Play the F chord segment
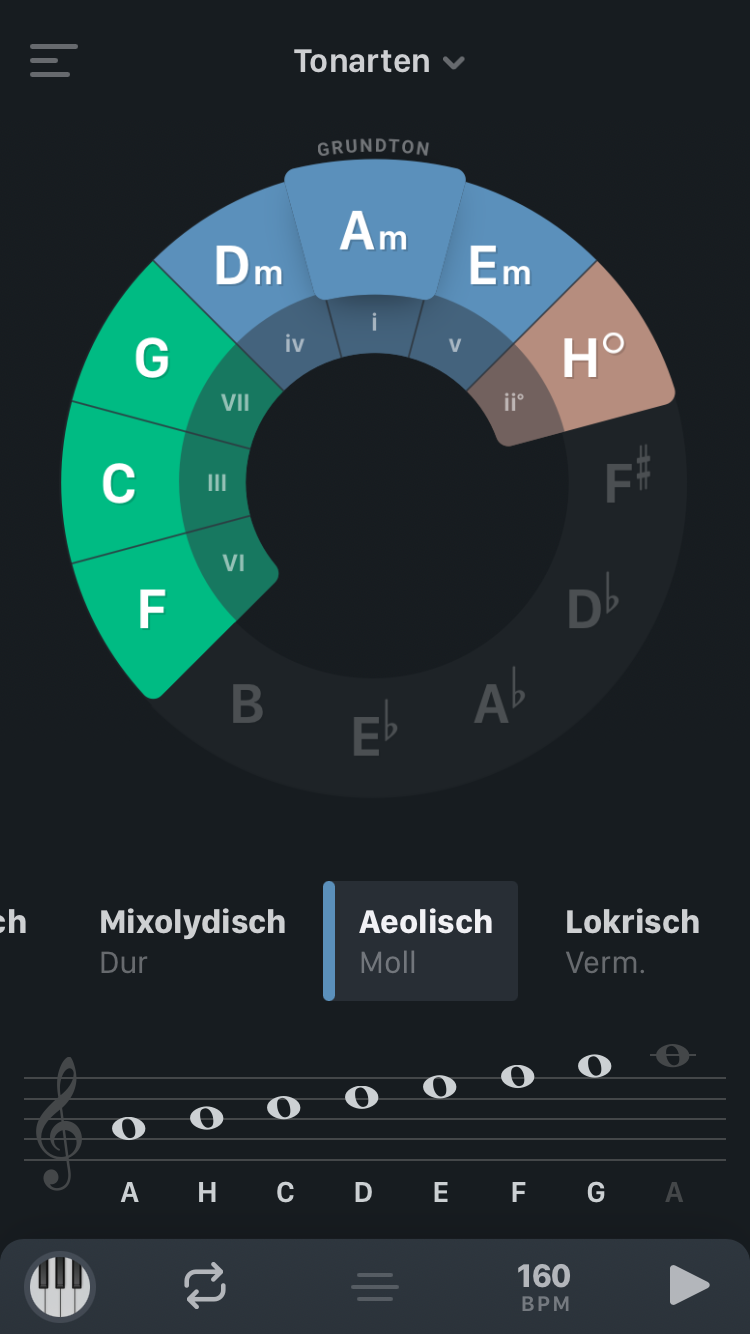 click(151, 609)
